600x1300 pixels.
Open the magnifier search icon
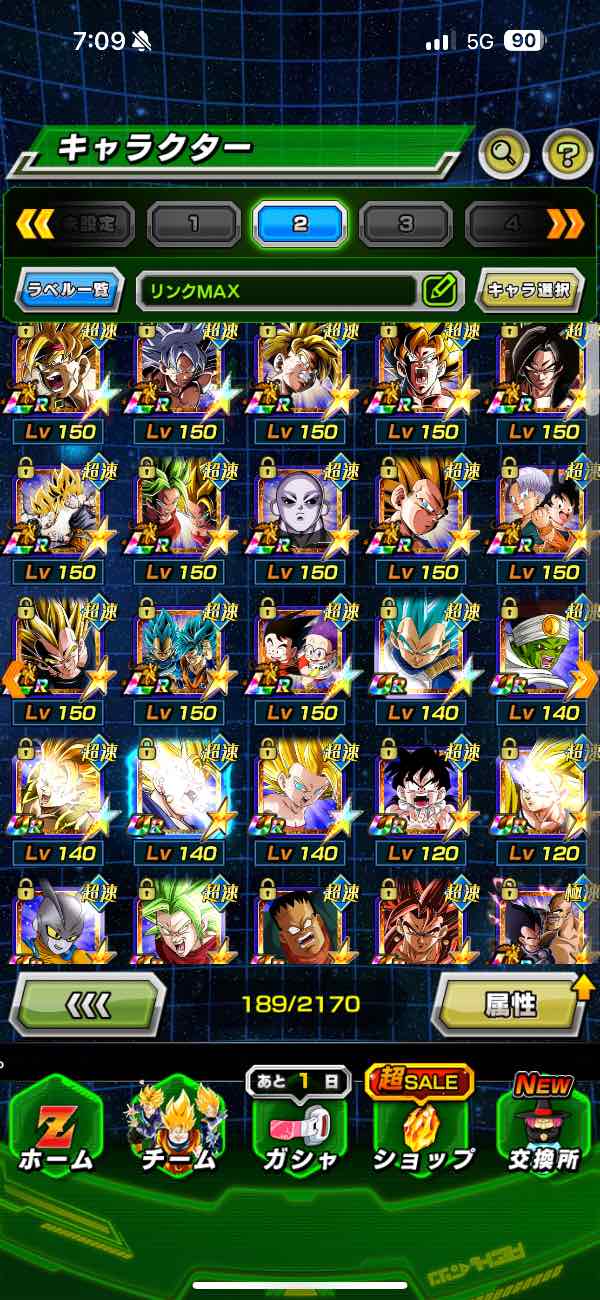tap(504, 154)
